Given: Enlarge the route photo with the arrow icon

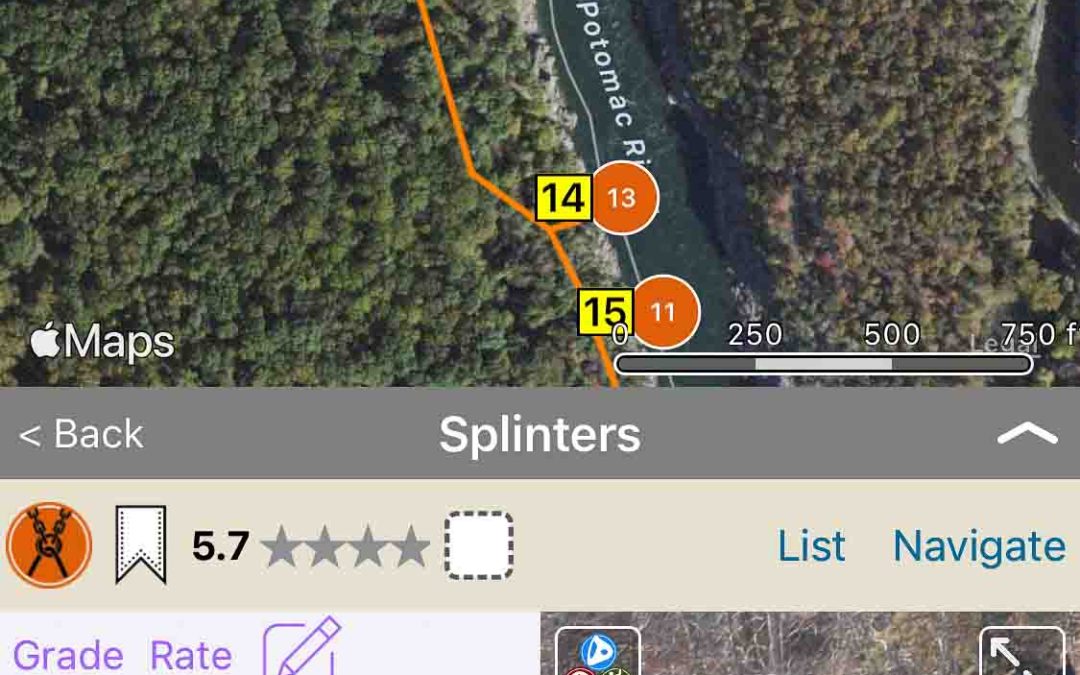Looking at the screenshot, I should click(x=1021, y=652).
